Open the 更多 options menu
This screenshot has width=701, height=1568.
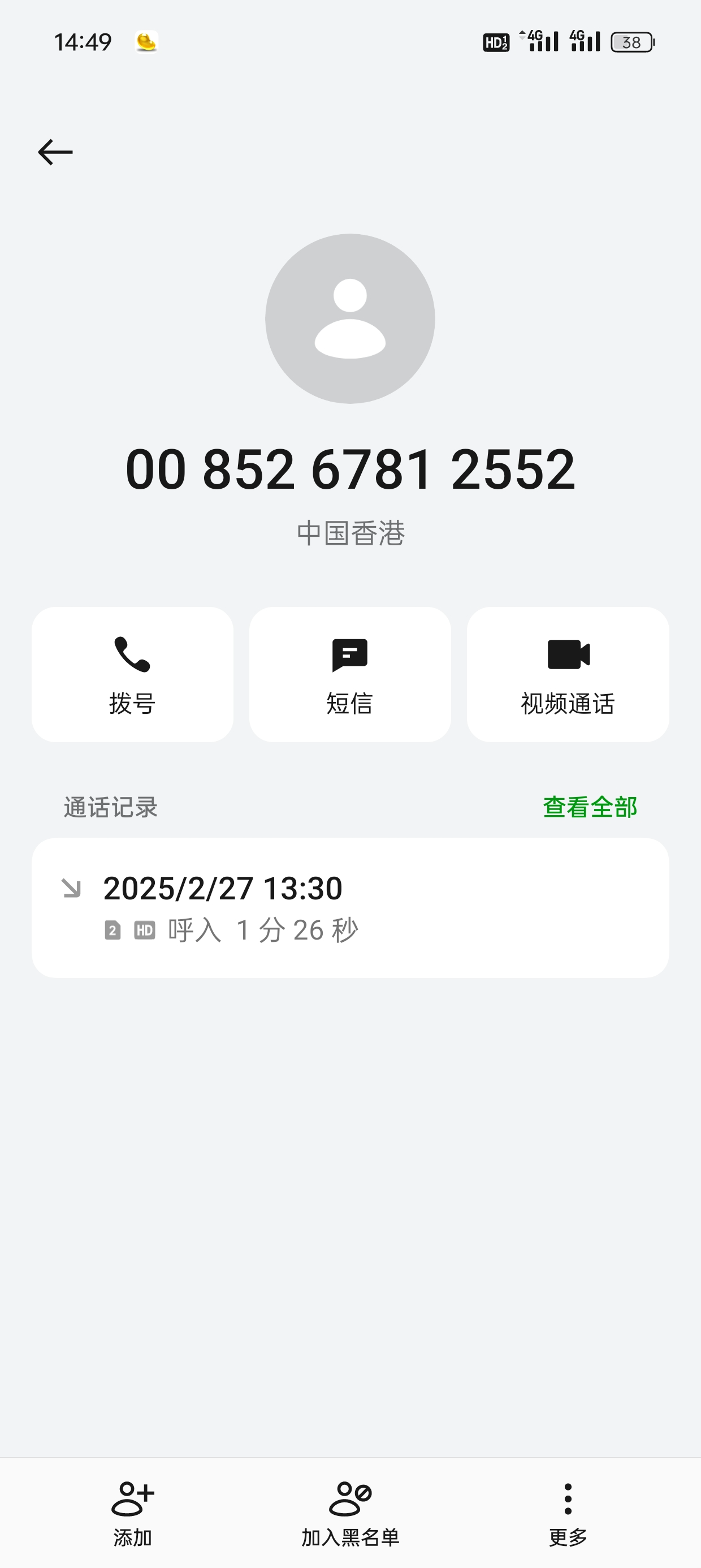click(568, 1513)
